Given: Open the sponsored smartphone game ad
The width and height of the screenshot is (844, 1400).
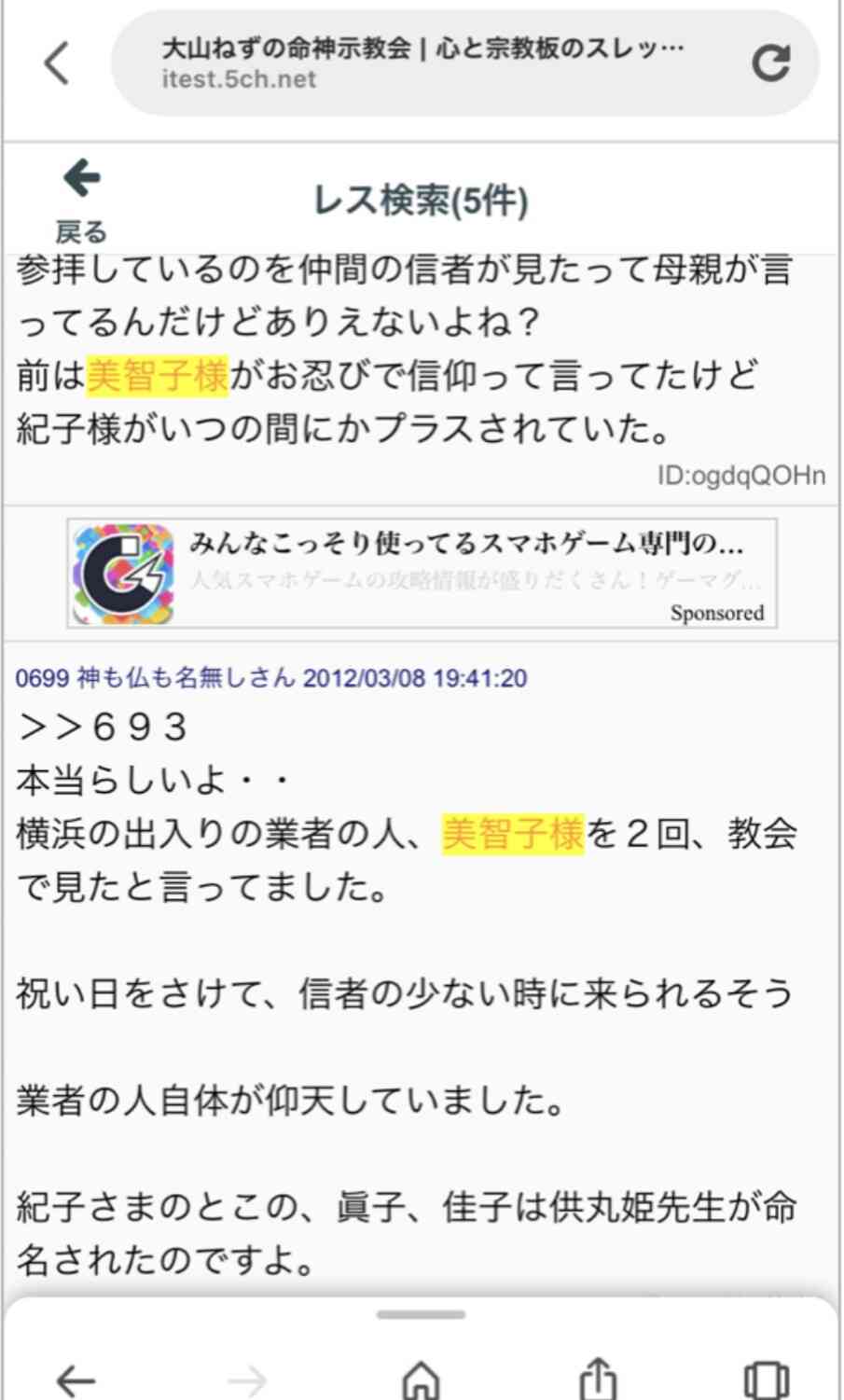Looking at the screenshot, I should coord(422,573).
